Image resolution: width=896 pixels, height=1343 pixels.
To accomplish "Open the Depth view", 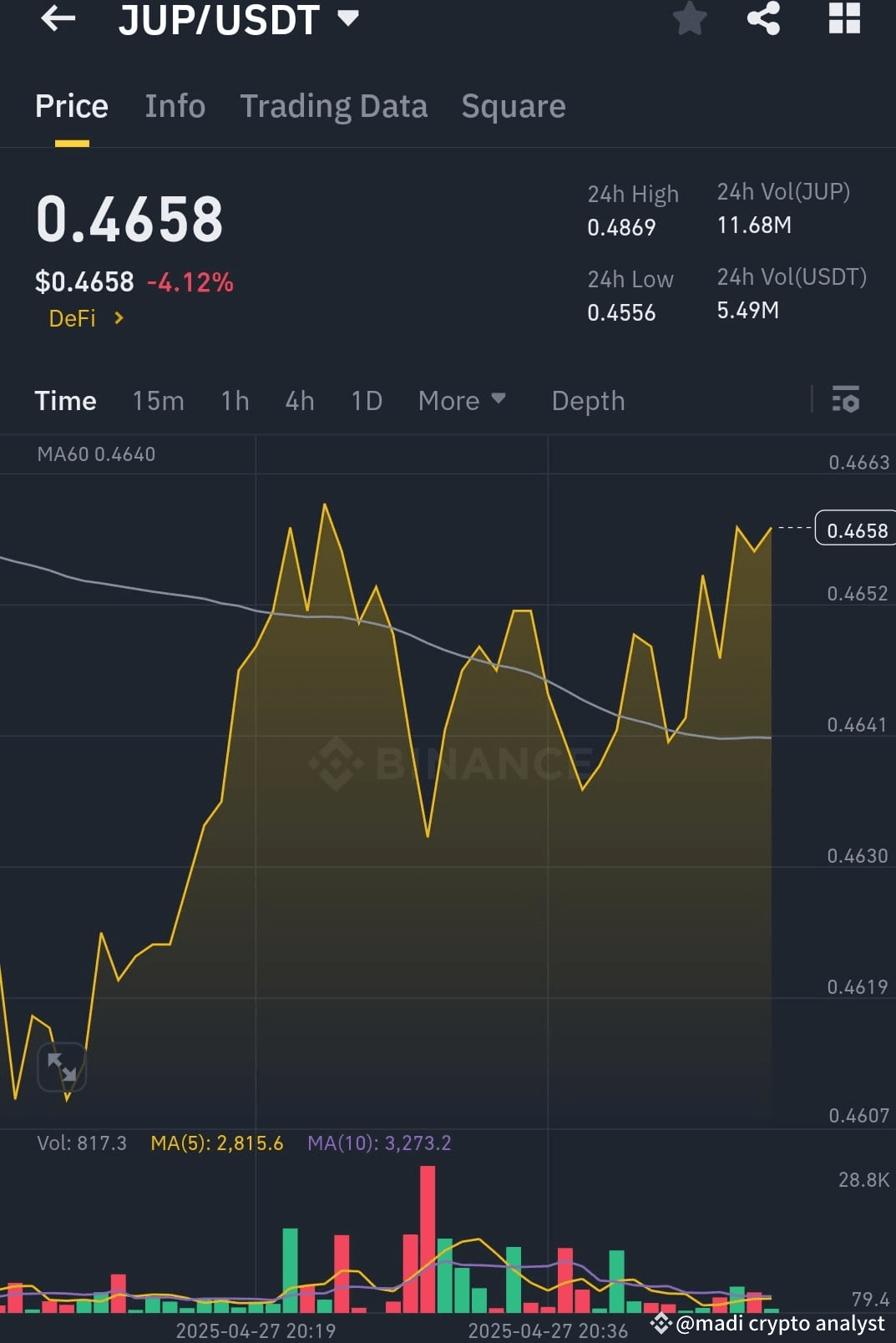I will click(x=588, y=401).
